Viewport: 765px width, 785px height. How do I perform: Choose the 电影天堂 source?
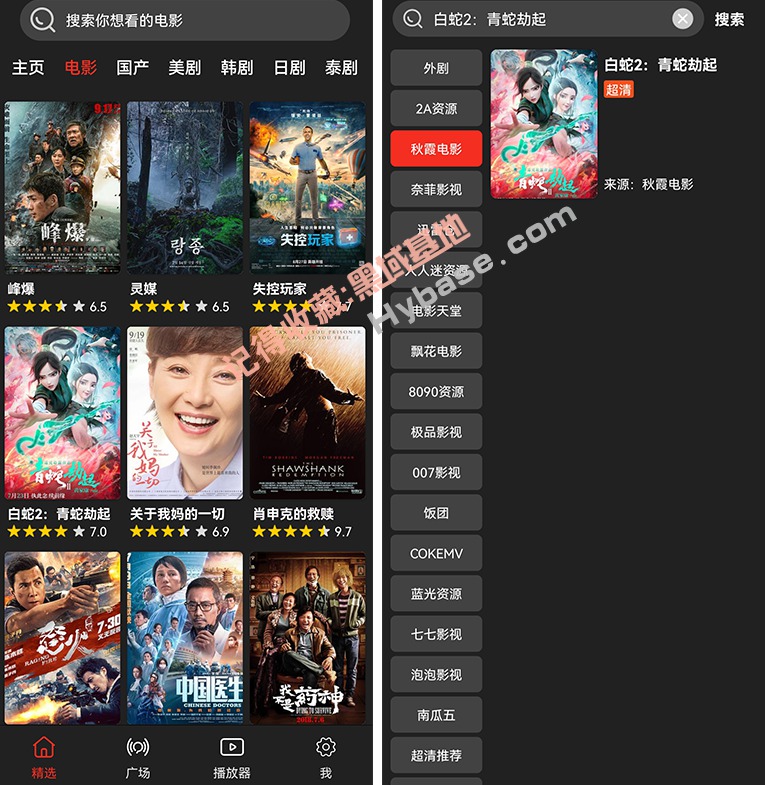[x=436, y=311]
